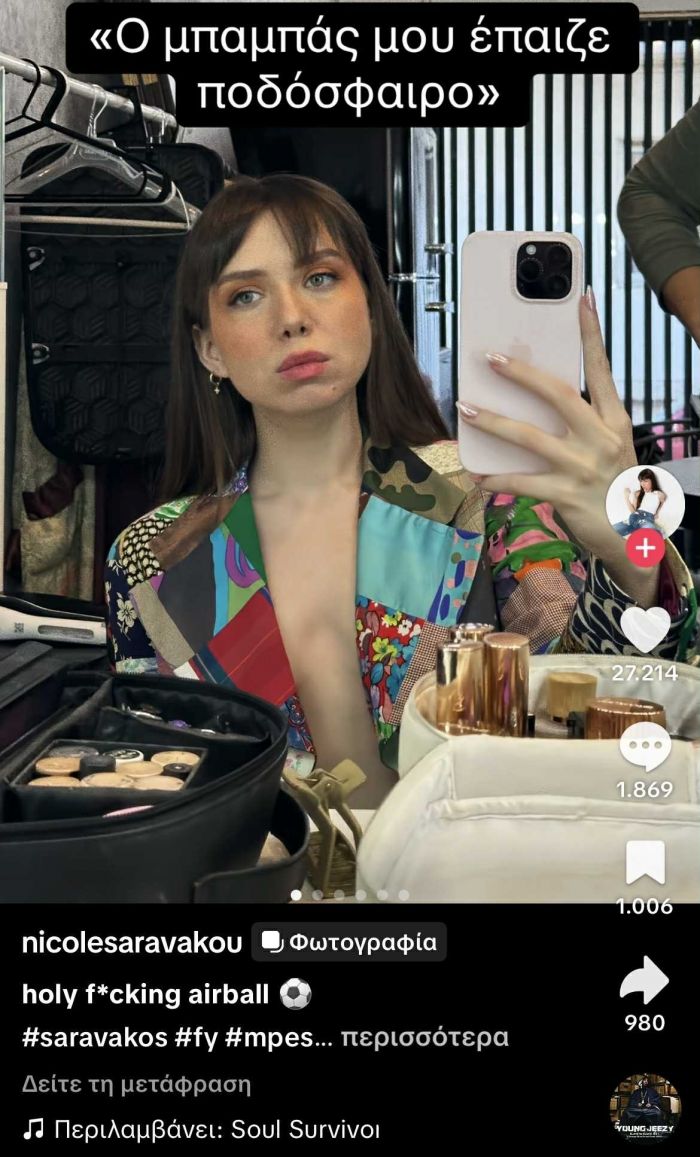The height and width of the screenshot is (1157, 700).
Task: Tap the Φωτογραφία photo chip
Action: click(x=349, y=942)
